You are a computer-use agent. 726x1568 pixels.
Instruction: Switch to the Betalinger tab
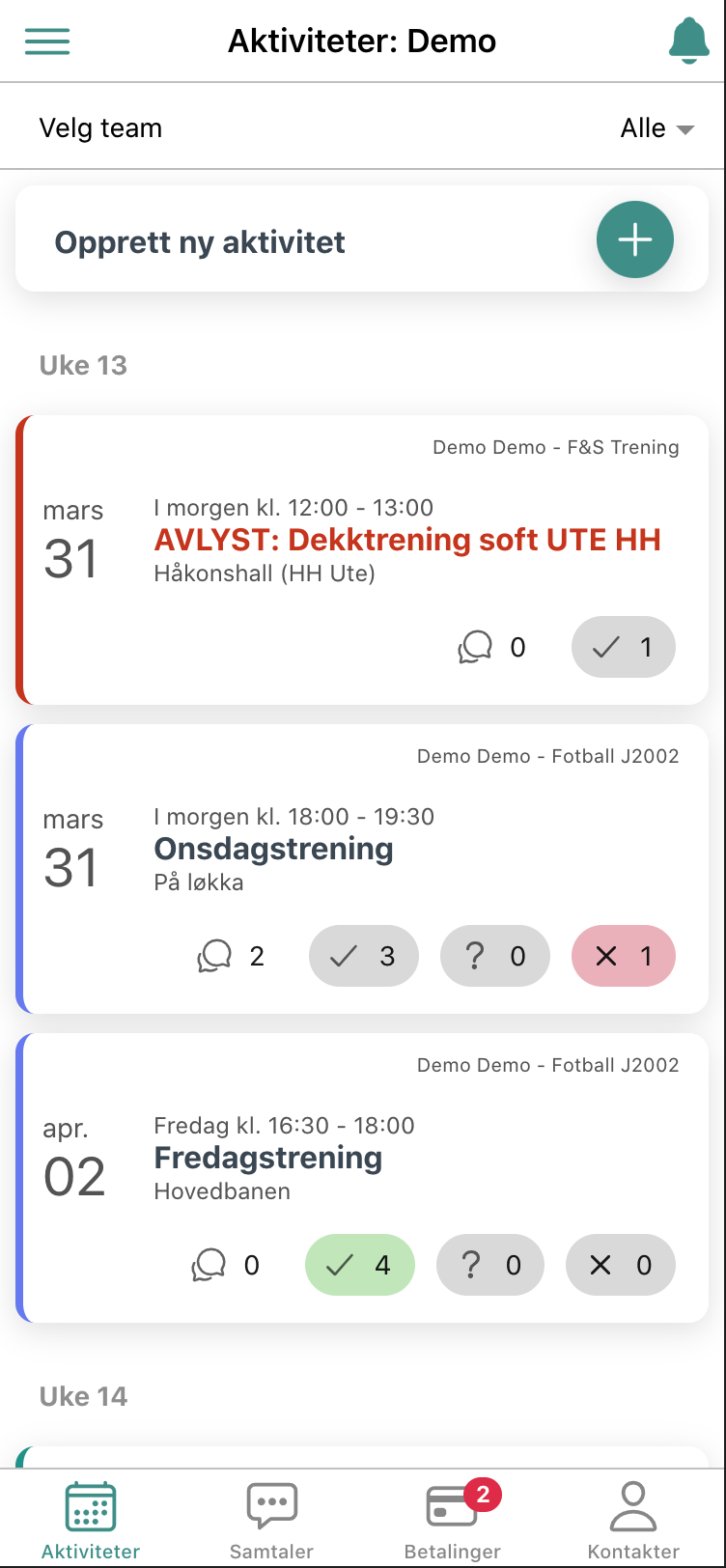tap(453, 1521)
